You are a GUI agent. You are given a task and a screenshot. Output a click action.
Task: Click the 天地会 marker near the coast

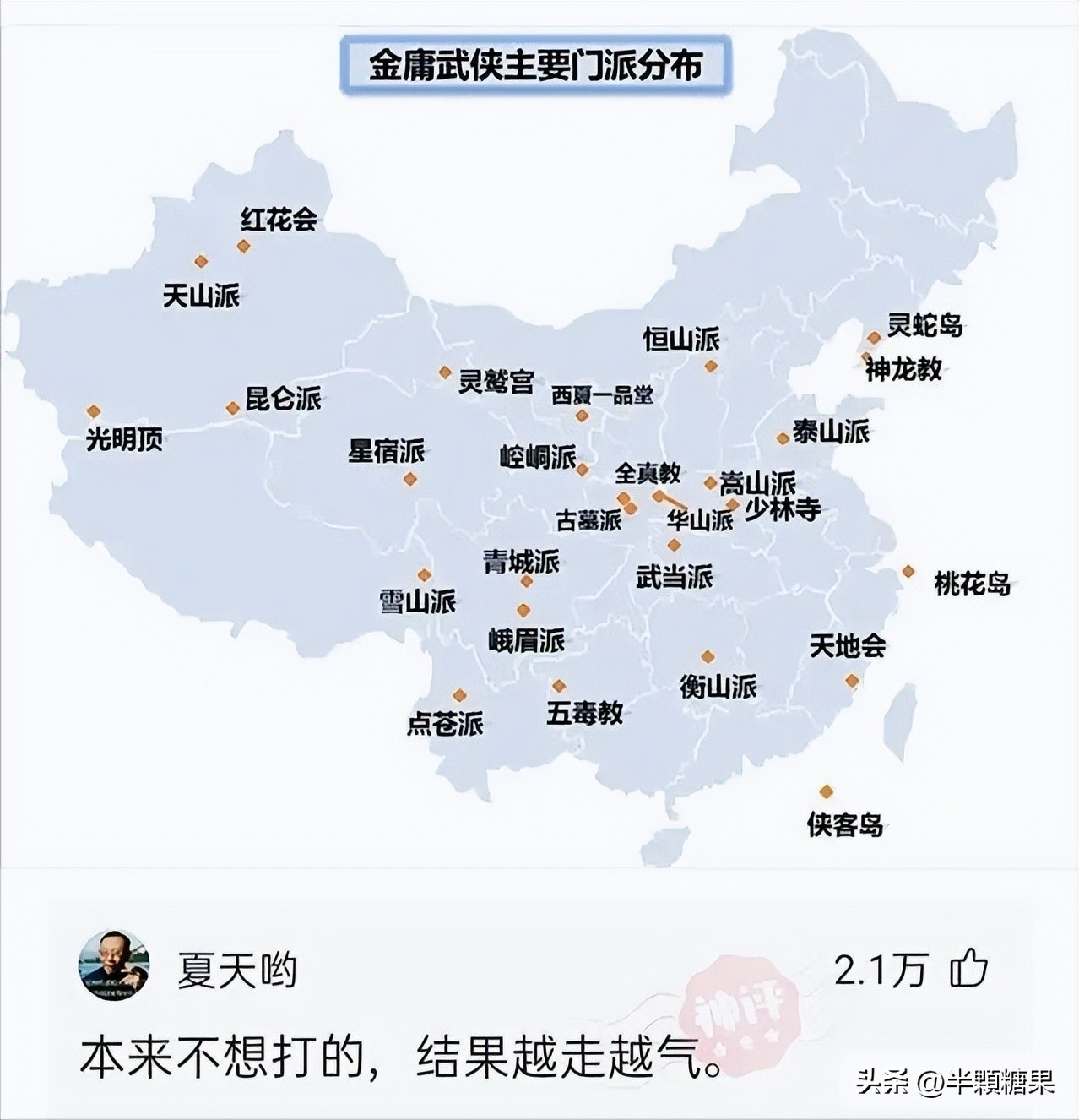(x=852, y=681)
